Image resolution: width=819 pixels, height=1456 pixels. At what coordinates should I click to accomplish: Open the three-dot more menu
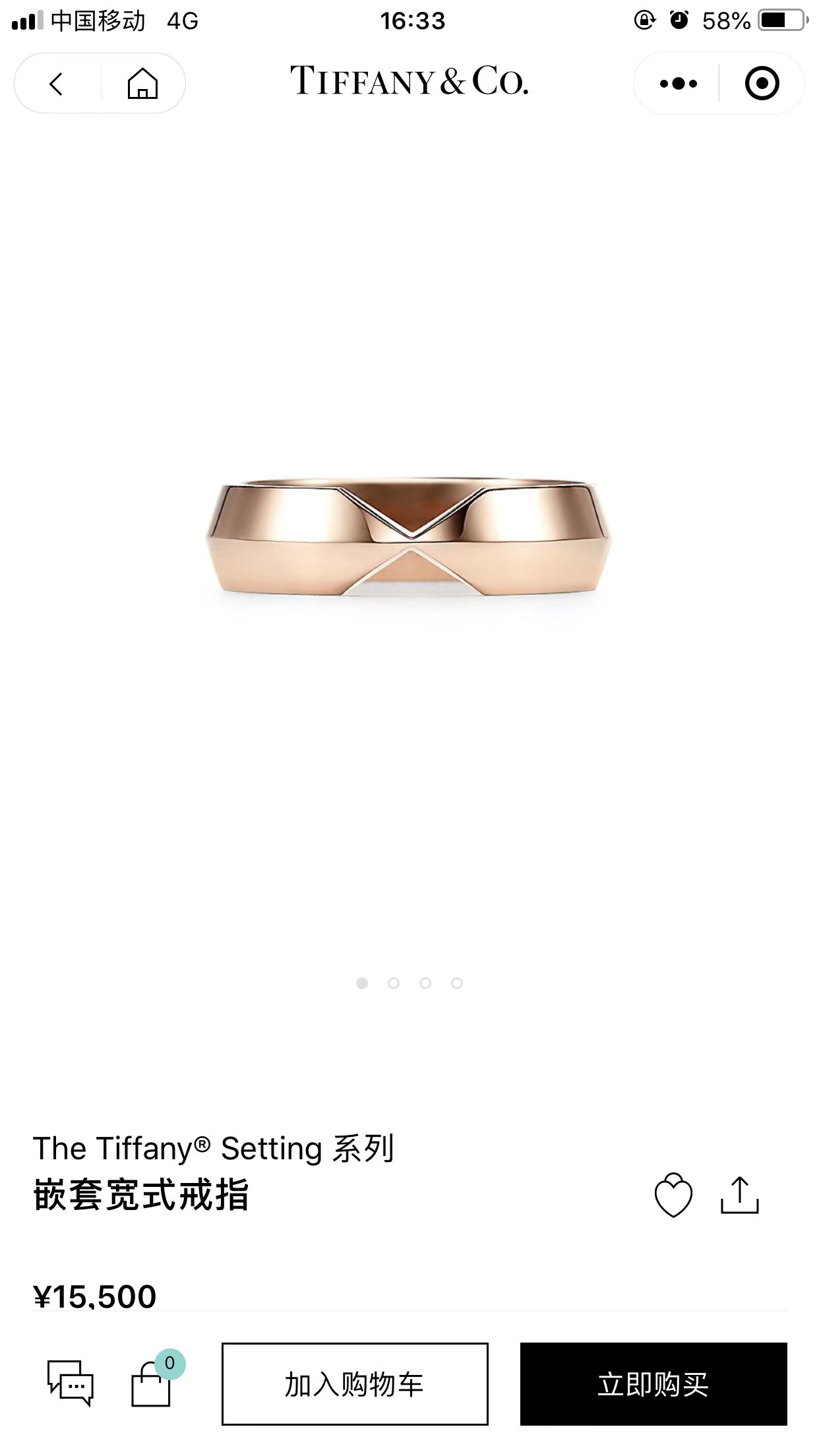(678, 84)
